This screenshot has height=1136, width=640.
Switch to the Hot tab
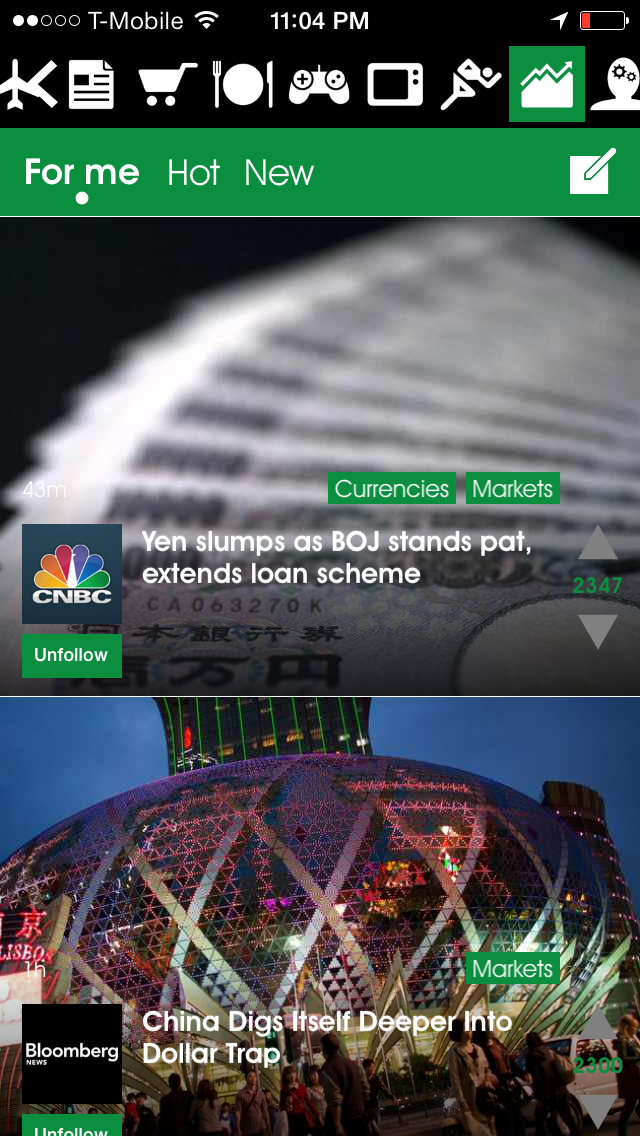pyautogui.click(x=194, y=173)
